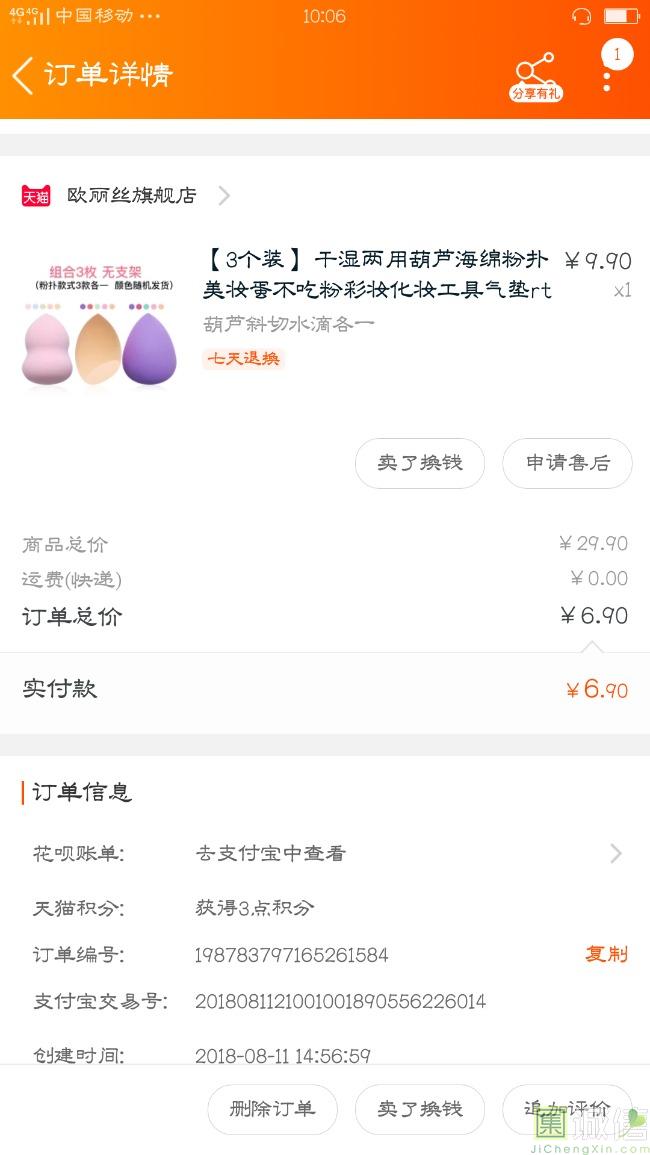Add a follow-up review 追加评价

[566, 1109]
